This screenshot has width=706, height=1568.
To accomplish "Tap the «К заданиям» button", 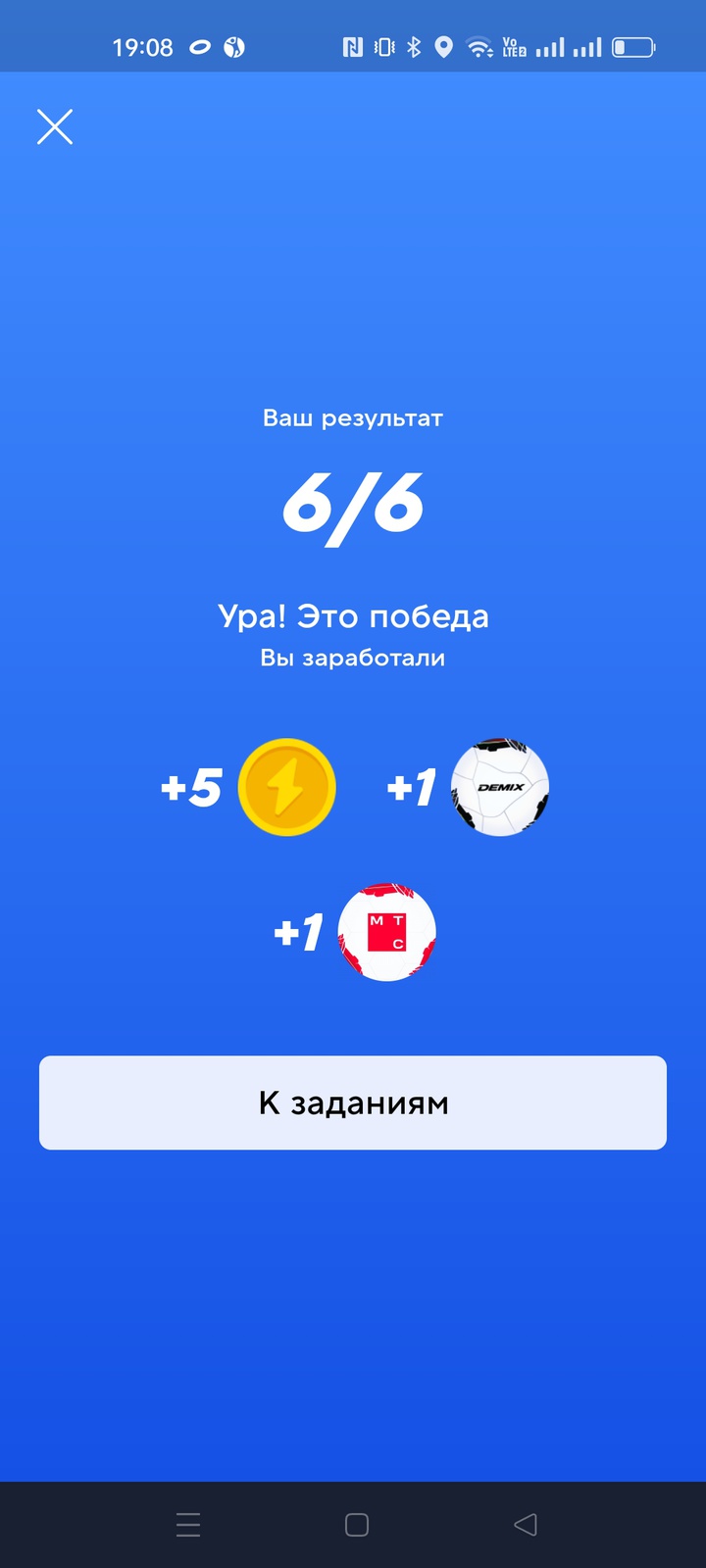I will pyautogui.click(x=353, y=1102).
